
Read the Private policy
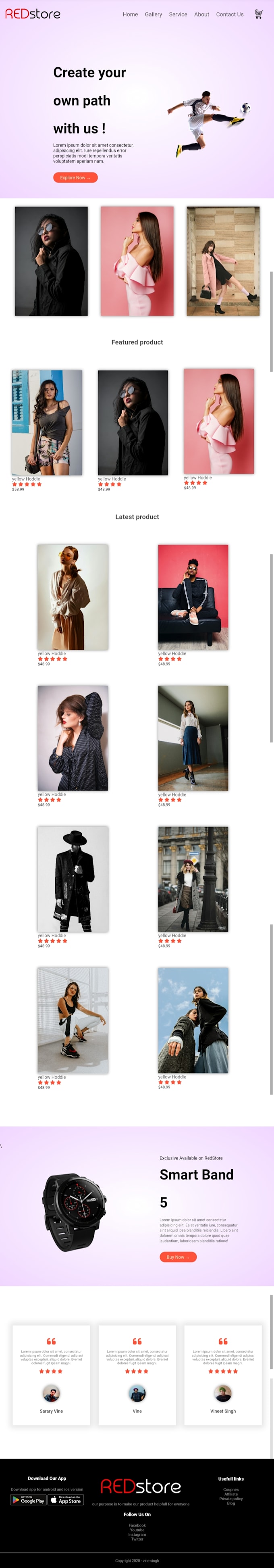[x=231, y=1499]
